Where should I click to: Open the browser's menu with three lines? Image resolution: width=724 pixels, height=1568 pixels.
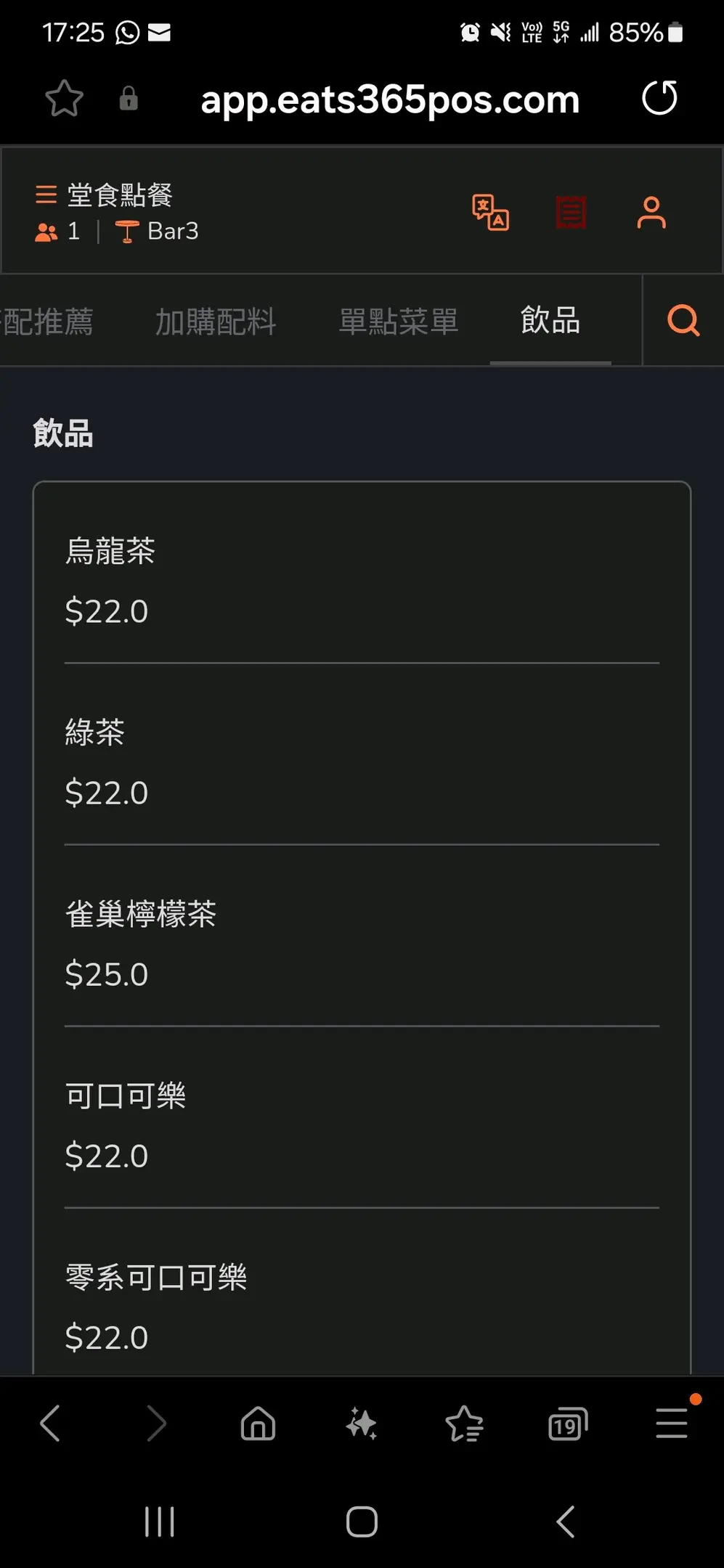[672, 1424]
